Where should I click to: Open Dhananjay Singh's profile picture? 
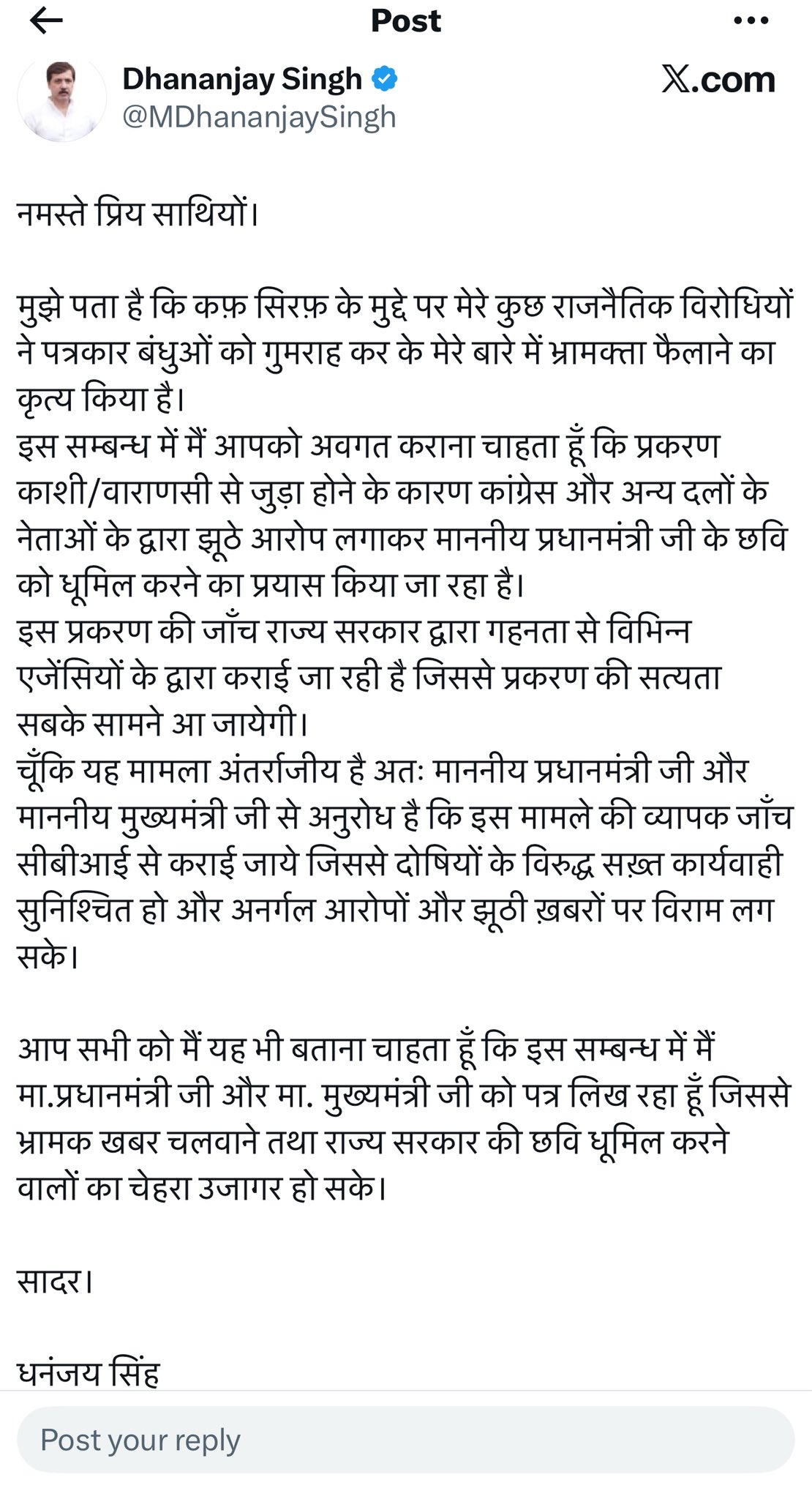click(x=61, y=97)
